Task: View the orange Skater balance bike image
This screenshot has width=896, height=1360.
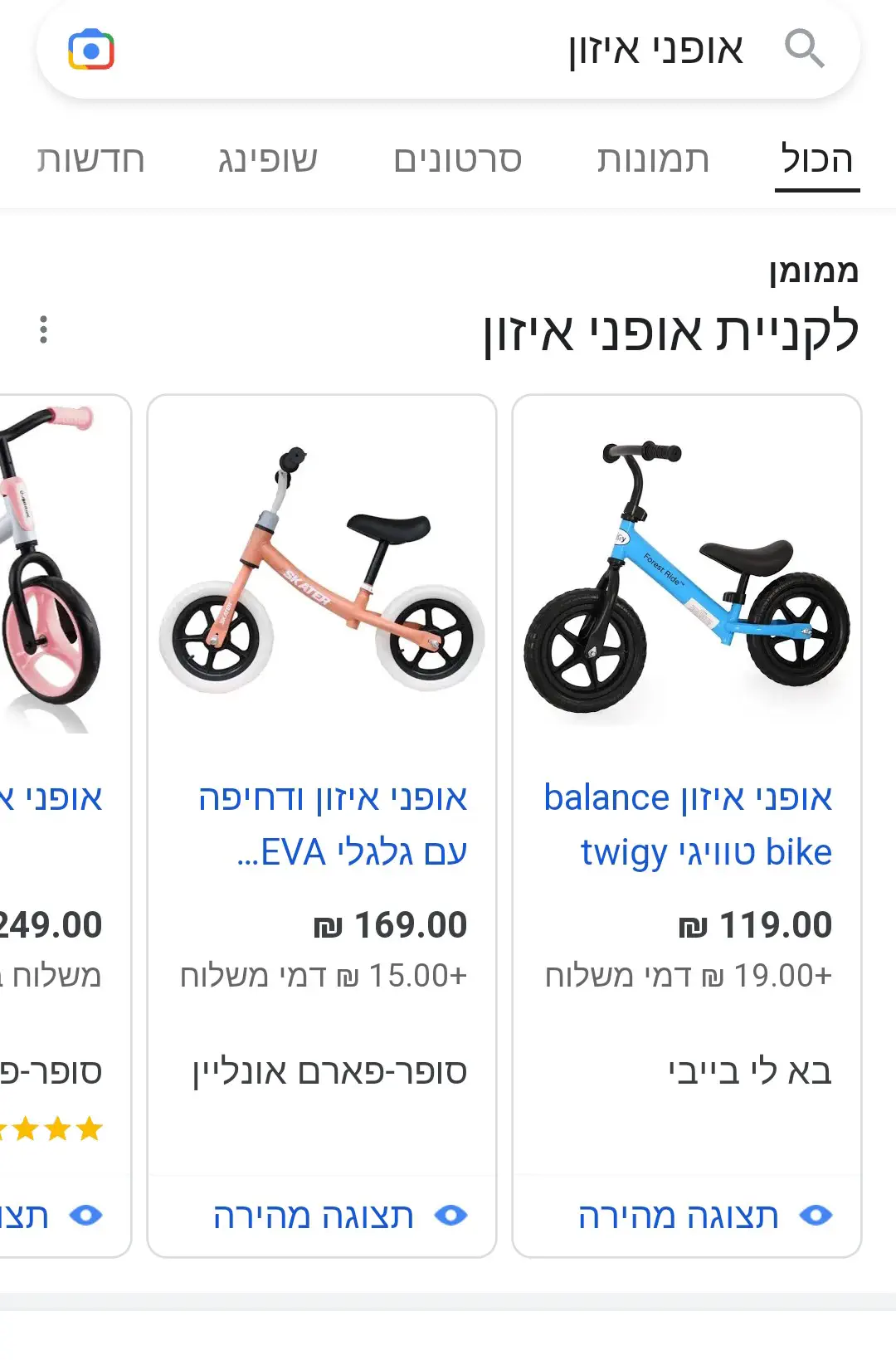Action: click(322, 577)
